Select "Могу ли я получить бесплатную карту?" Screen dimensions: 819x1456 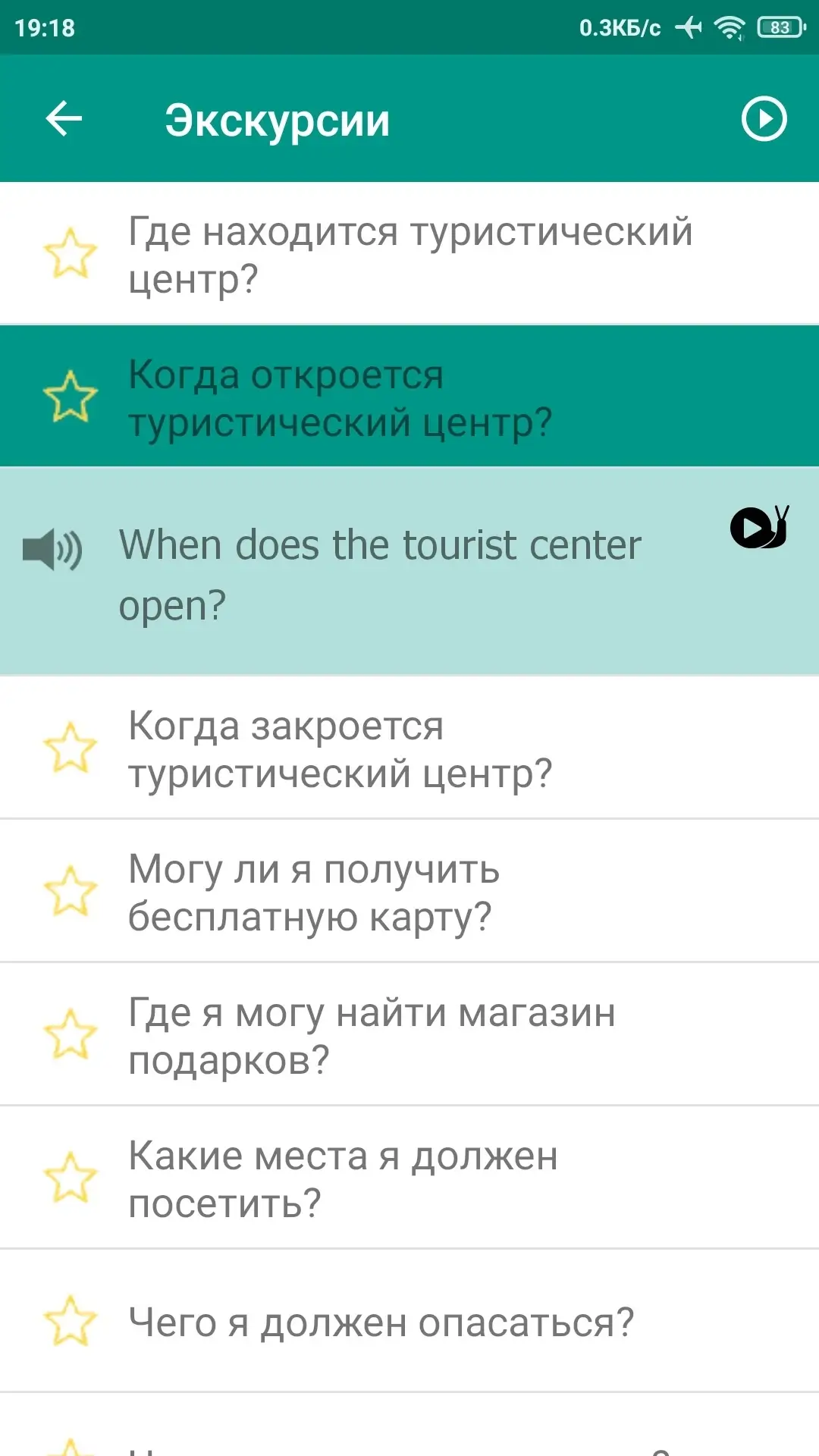[409, 891]
